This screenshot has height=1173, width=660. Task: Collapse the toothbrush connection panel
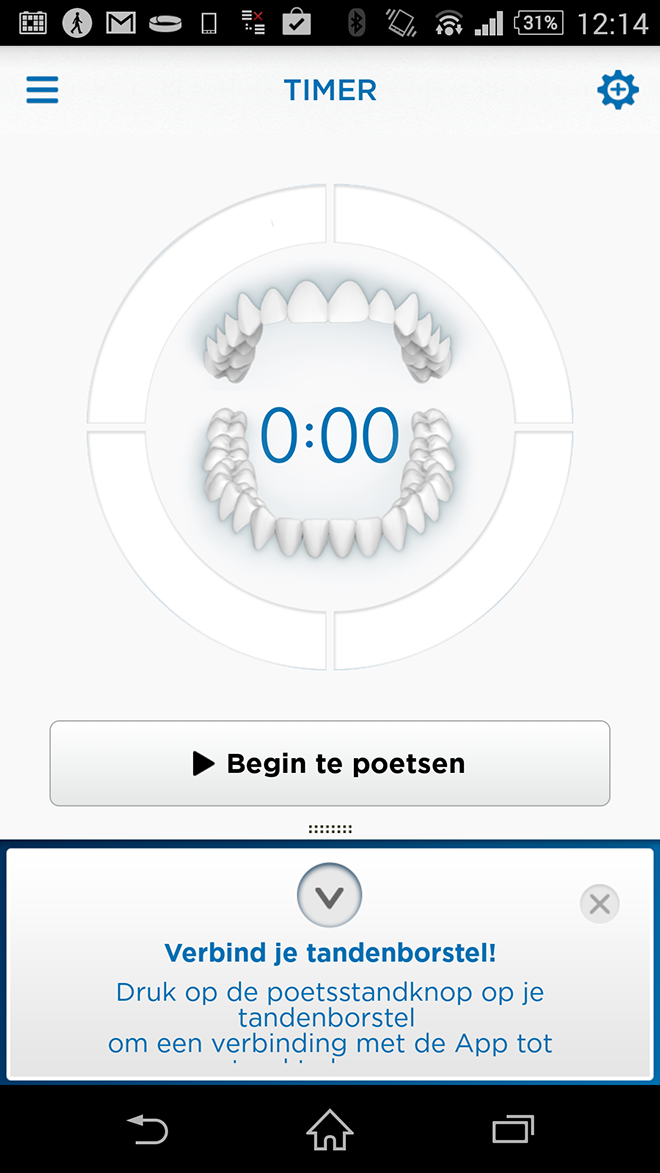[x=329, y=895]
